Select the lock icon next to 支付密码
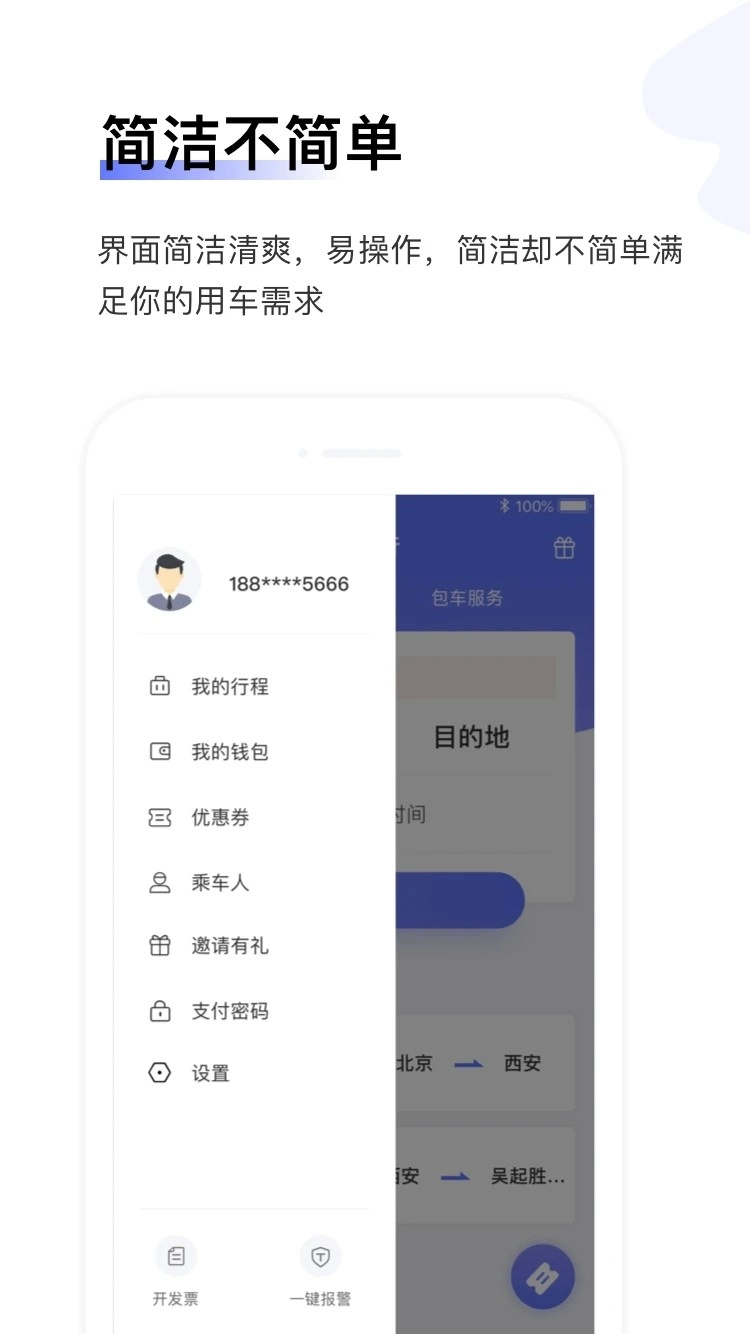This screenshot has width=750, height=1334. click(x=160, y=1011)
